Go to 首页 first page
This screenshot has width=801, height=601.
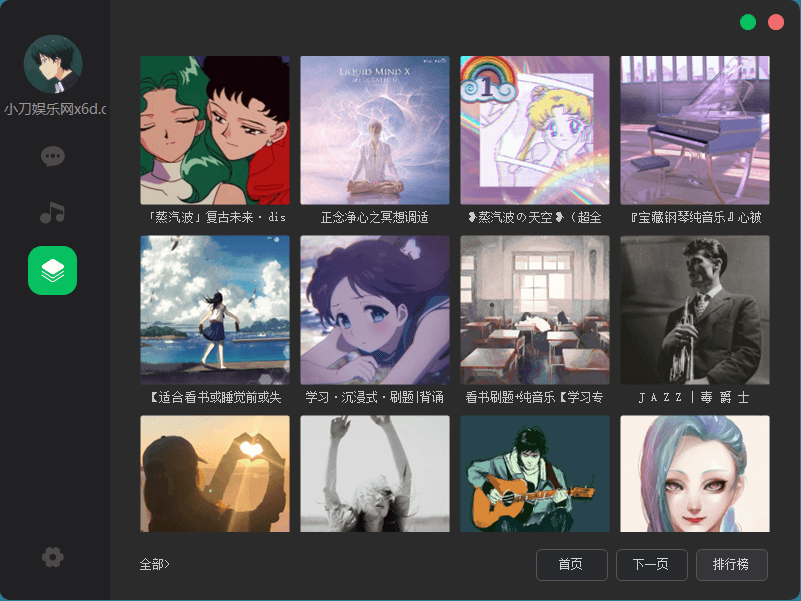click(x=571, y=565)
